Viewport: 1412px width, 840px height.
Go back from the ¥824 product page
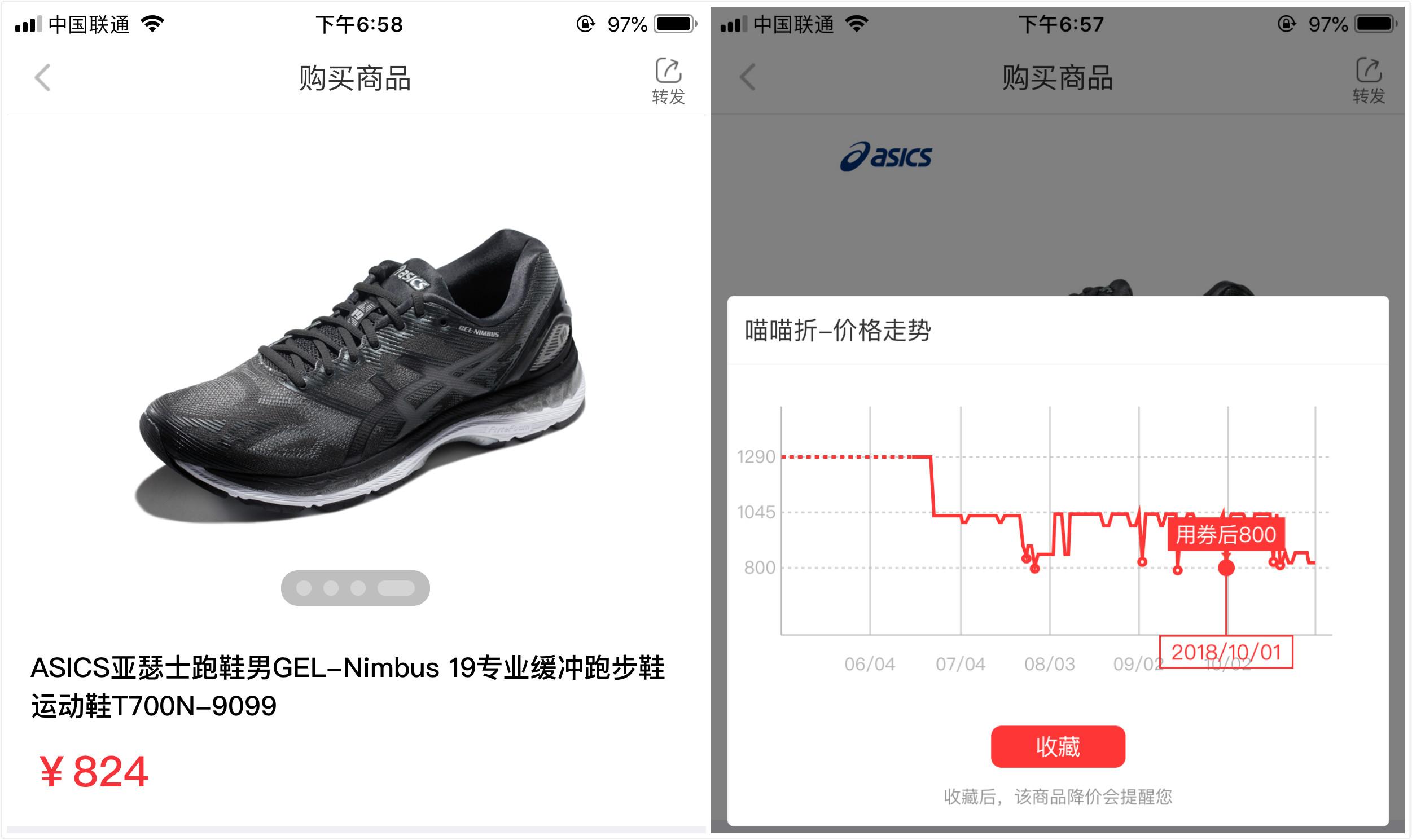[x=43, y=77]
